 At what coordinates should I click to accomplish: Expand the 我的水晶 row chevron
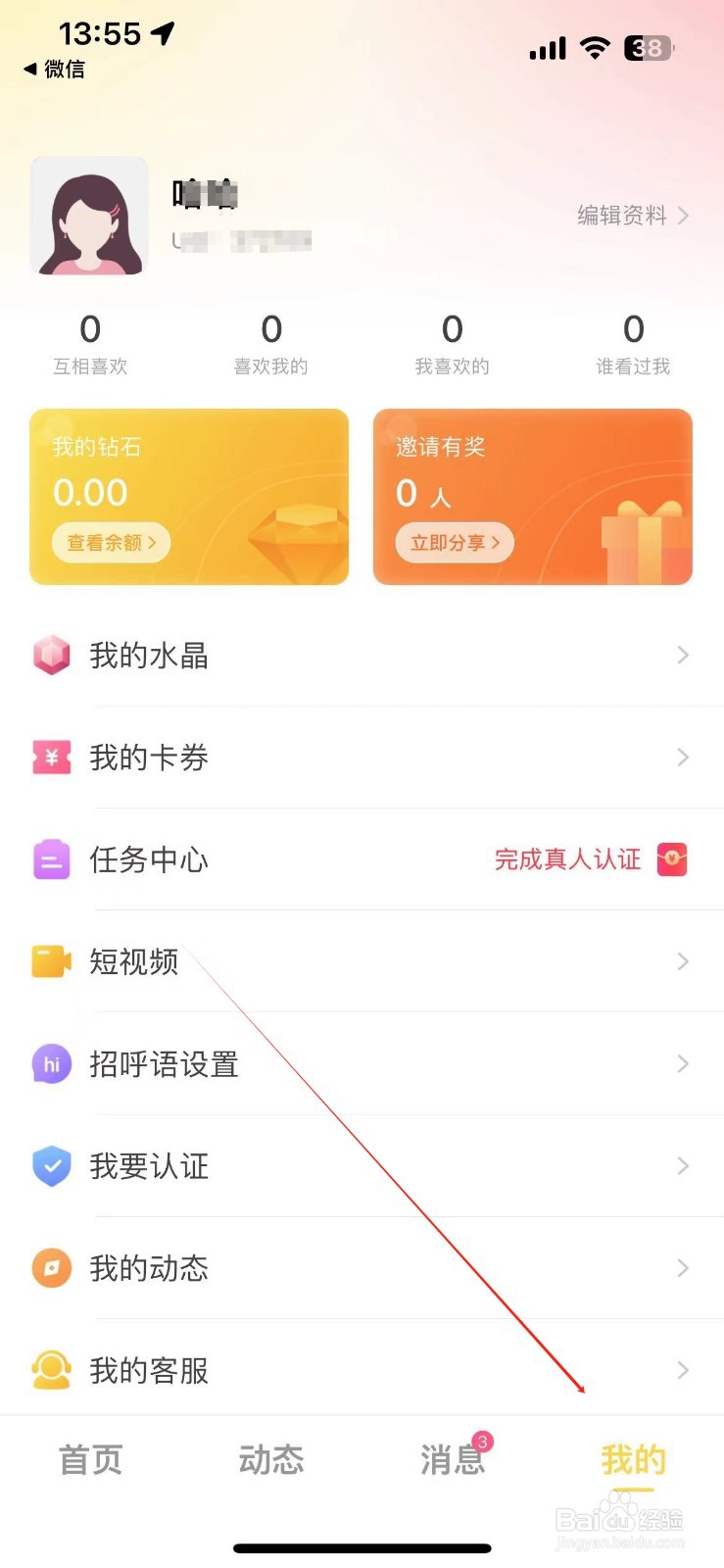pyautogui.click(x=683, y=655)
